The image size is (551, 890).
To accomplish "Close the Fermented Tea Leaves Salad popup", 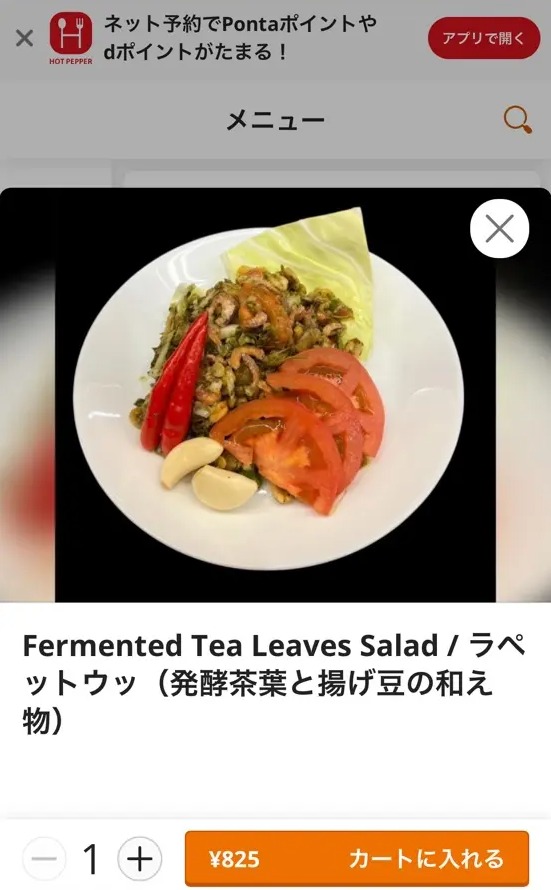I will coord(499,228).
